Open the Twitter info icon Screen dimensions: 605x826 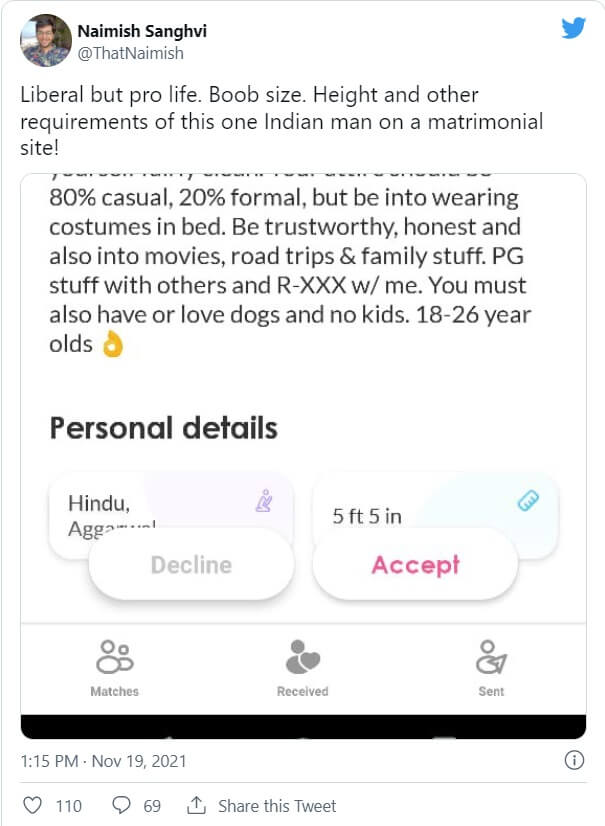coord(575,761)
